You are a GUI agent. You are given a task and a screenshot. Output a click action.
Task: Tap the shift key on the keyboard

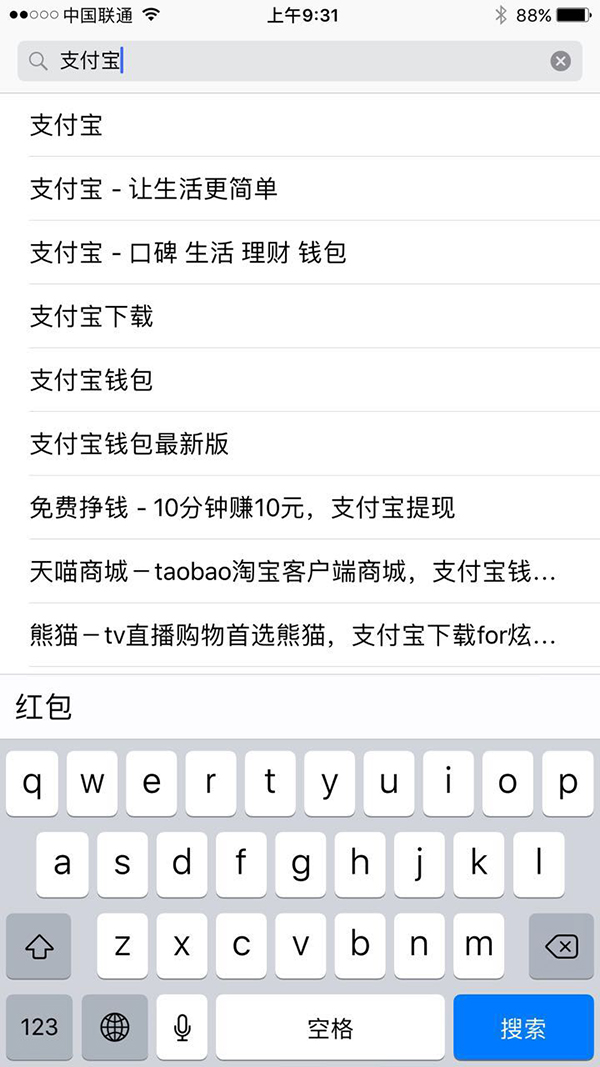[39, 946]
